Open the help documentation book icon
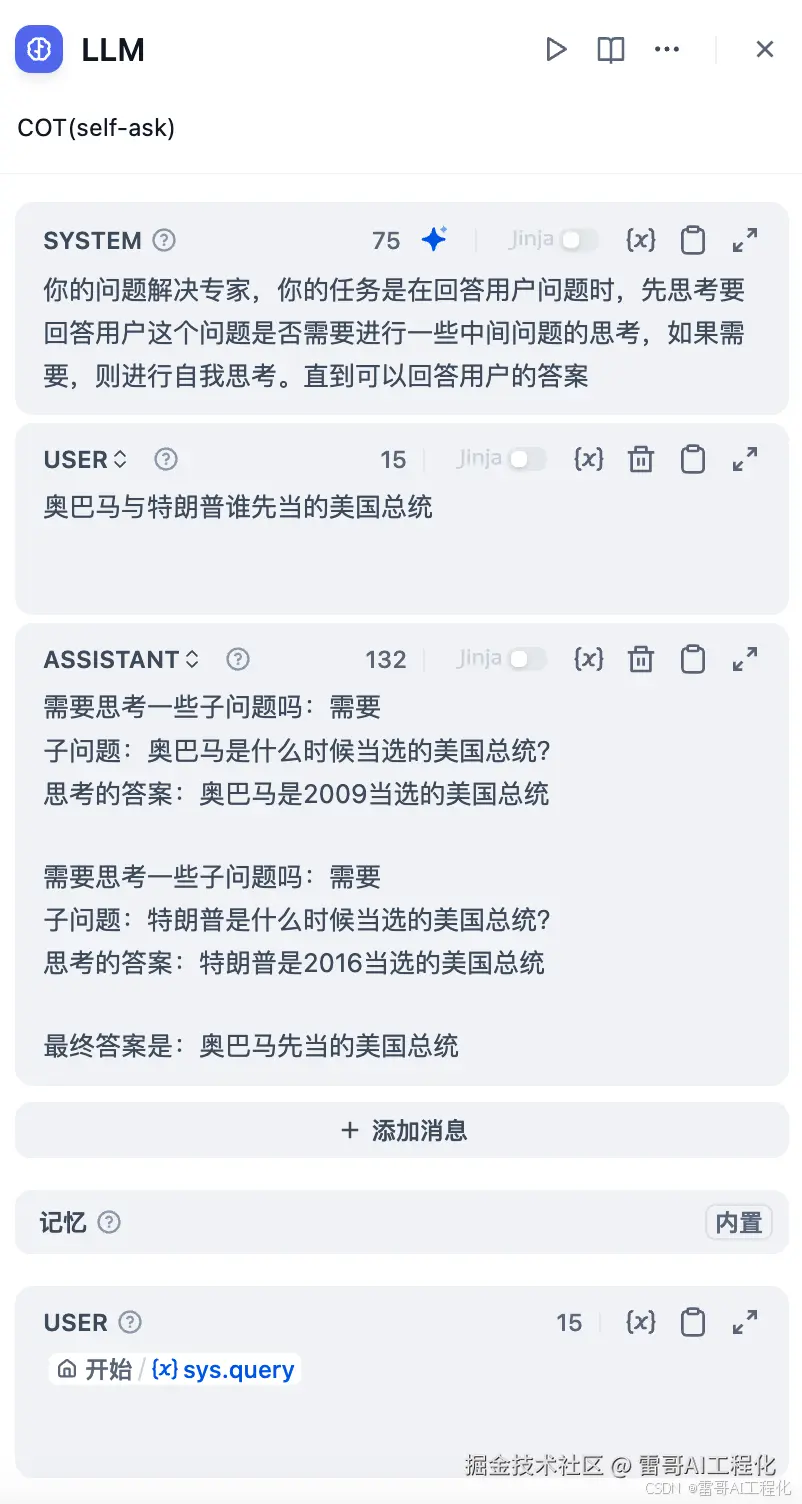This screenshot has height=1504, width=802. (x=611, y=49)
